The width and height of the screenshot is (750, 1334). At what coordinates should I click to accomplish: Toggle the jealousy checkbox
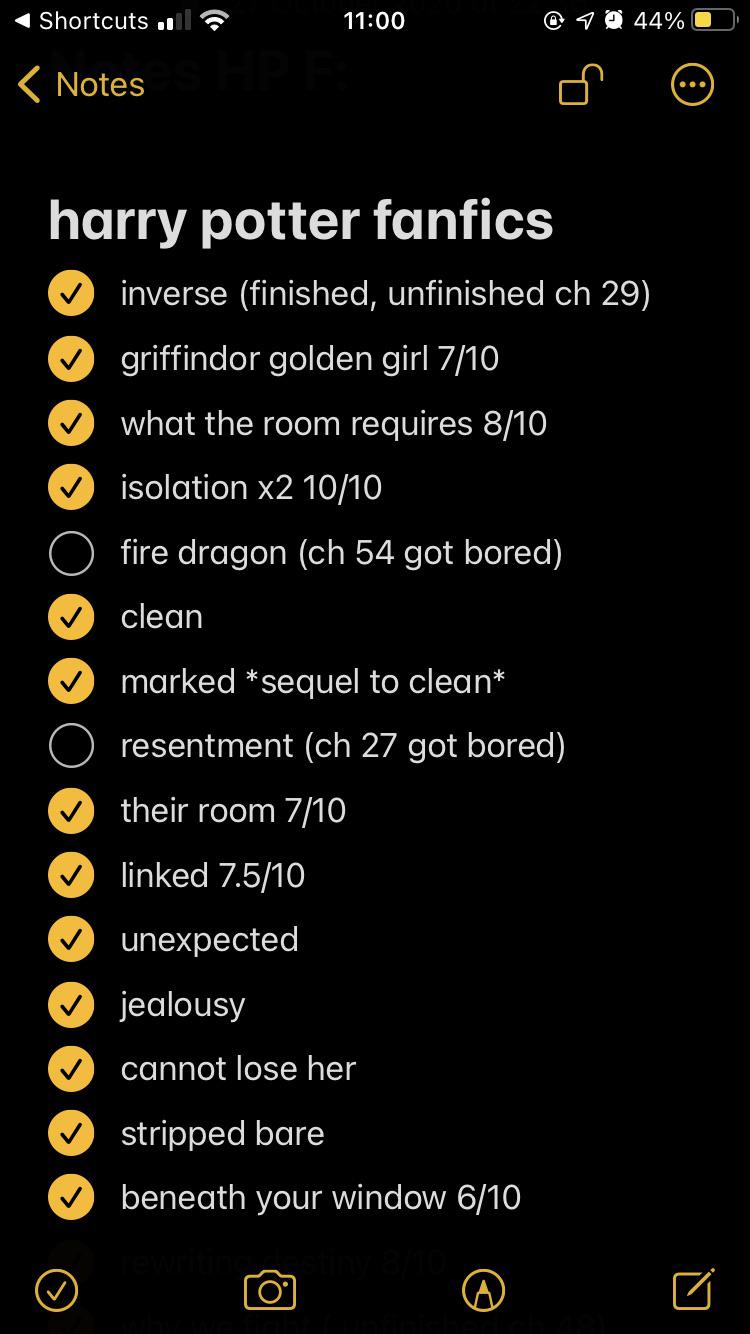point(71,1004)
